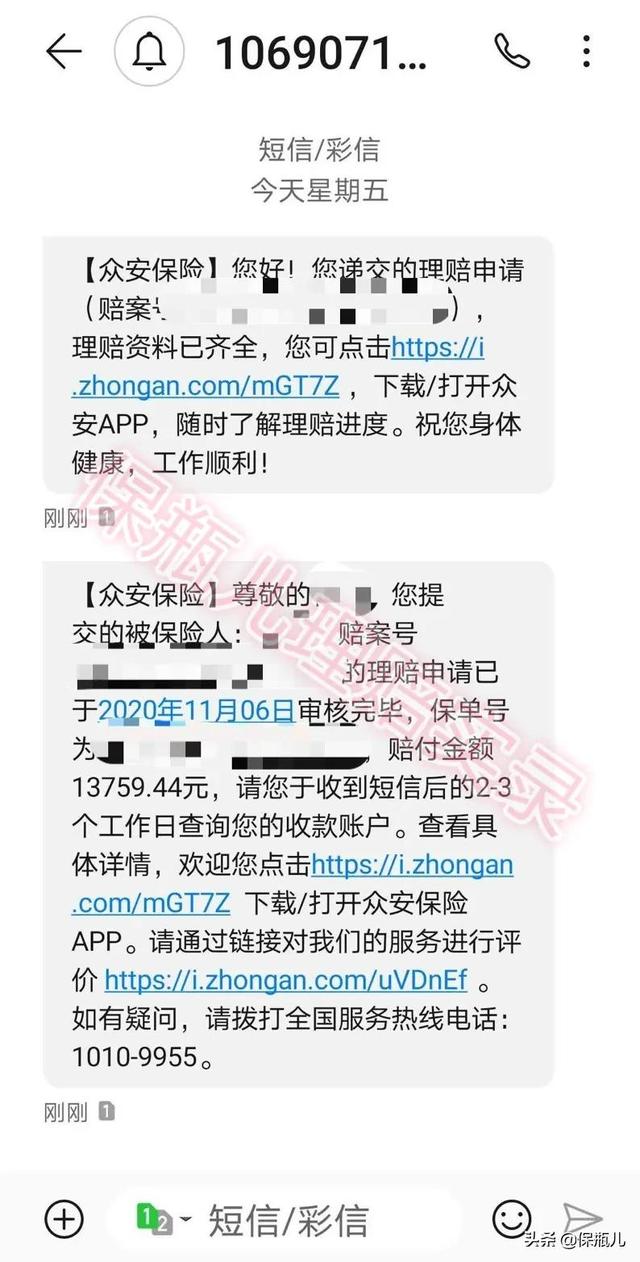The height and width of the screenshot is (1262, 640).
Task: Switch the SIM card selector
Action: pyautogui.click(x=153, y=1220)
